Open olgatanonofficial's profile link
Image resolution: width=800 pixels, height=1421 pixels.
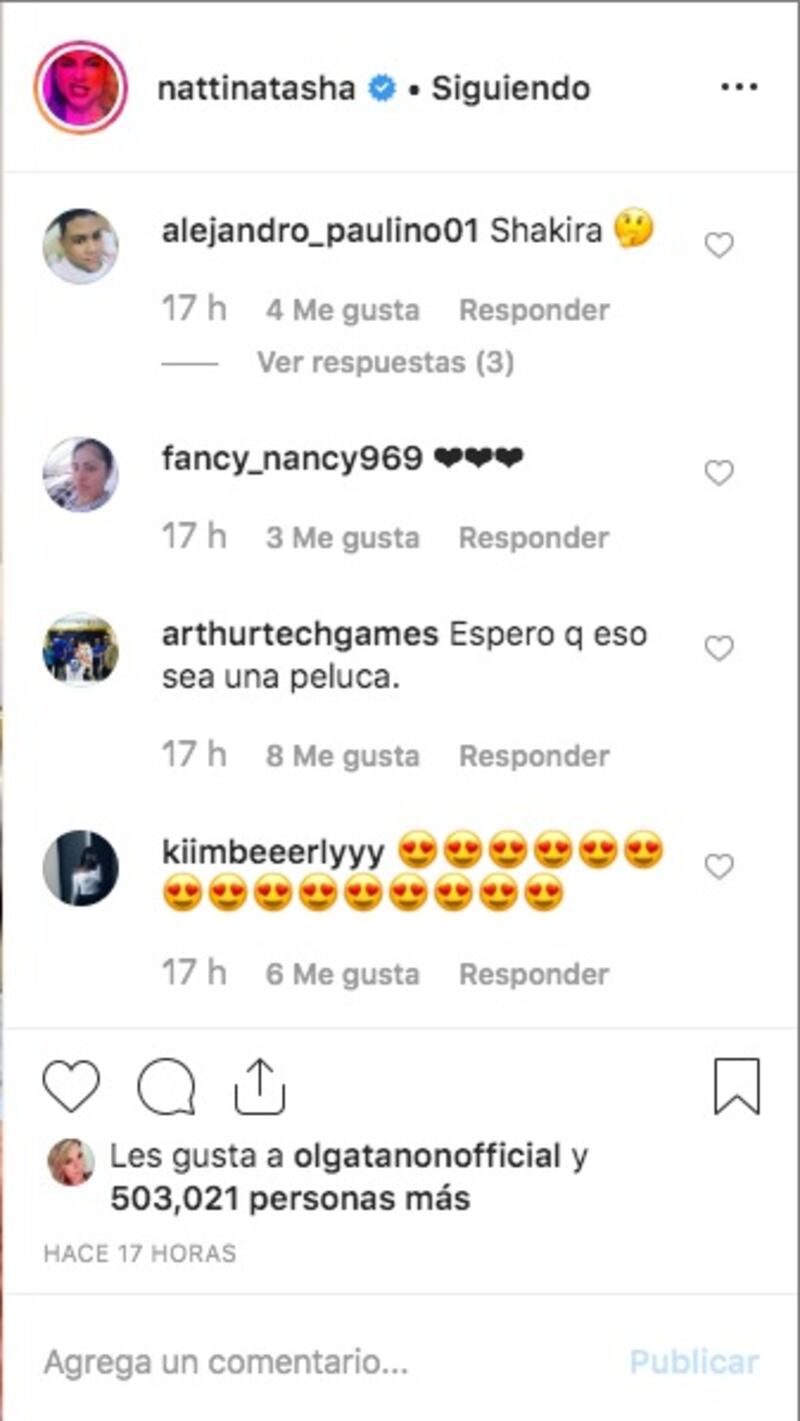point(427,1157)
